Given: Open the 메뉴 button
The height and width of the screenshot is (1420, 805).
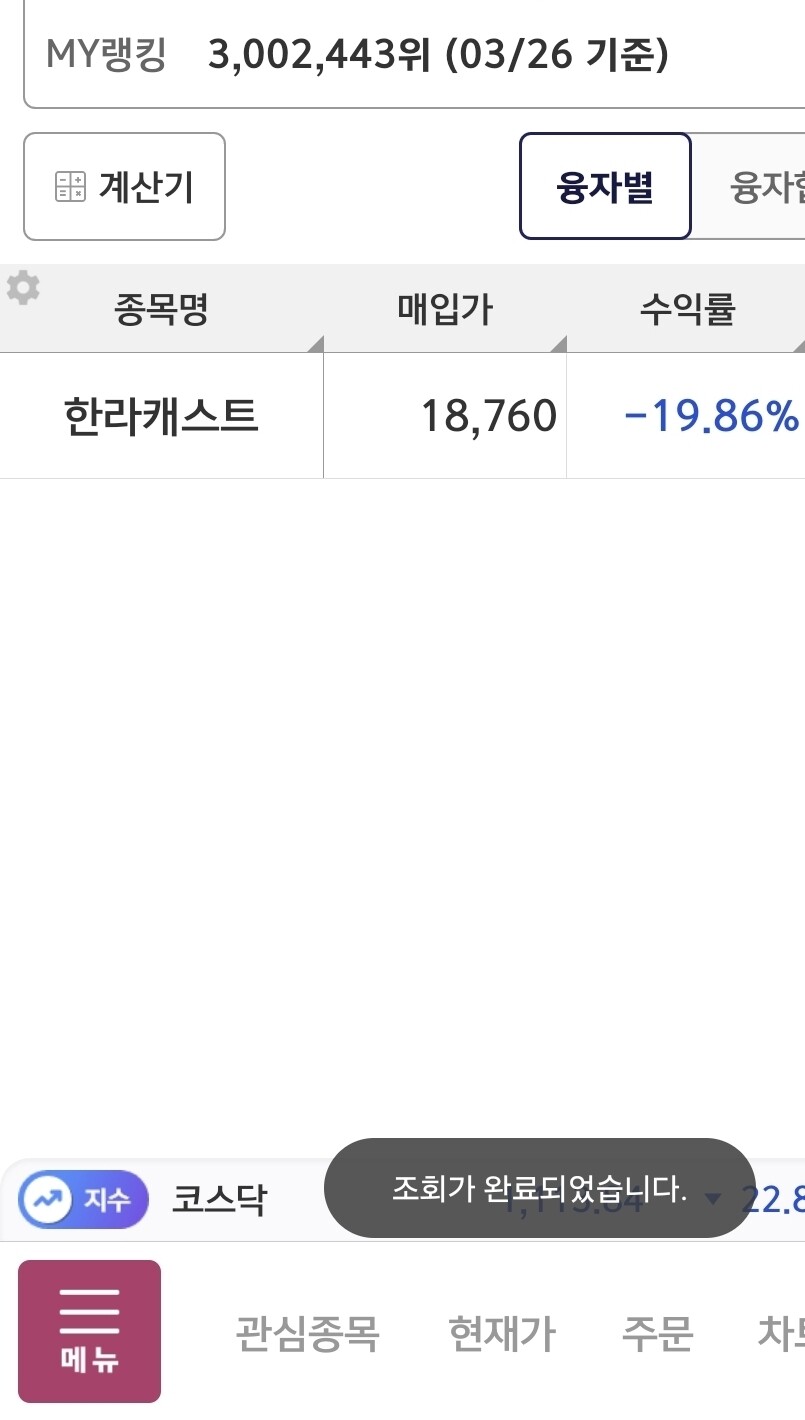Looking at the screenshot, I should click(x=89, y=1331).
